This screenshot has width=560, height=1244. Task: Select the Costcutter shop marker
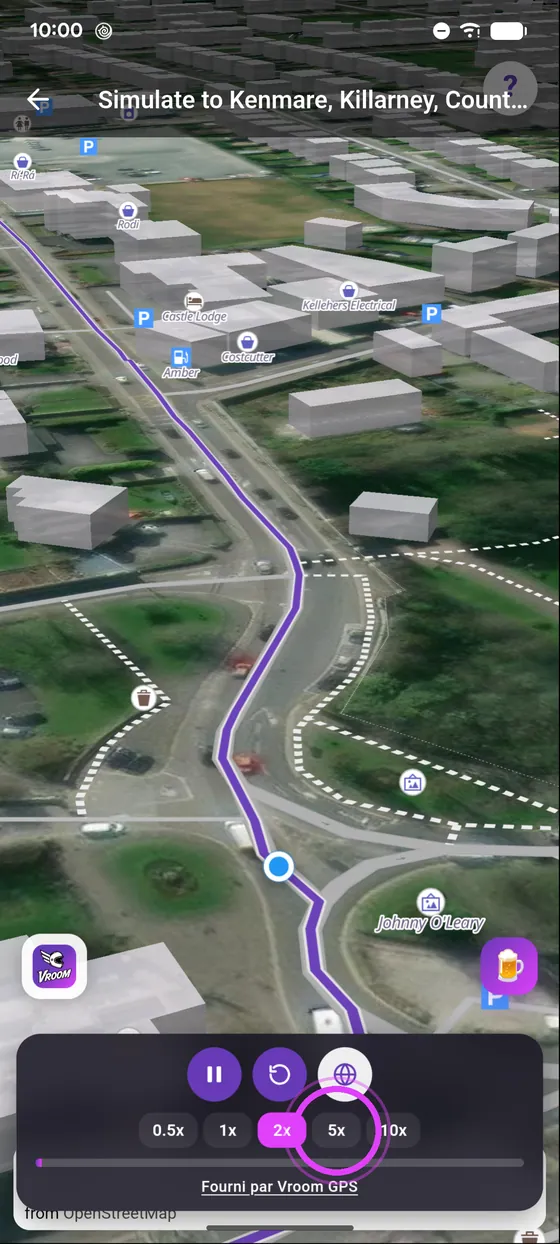tap(248, 348)
